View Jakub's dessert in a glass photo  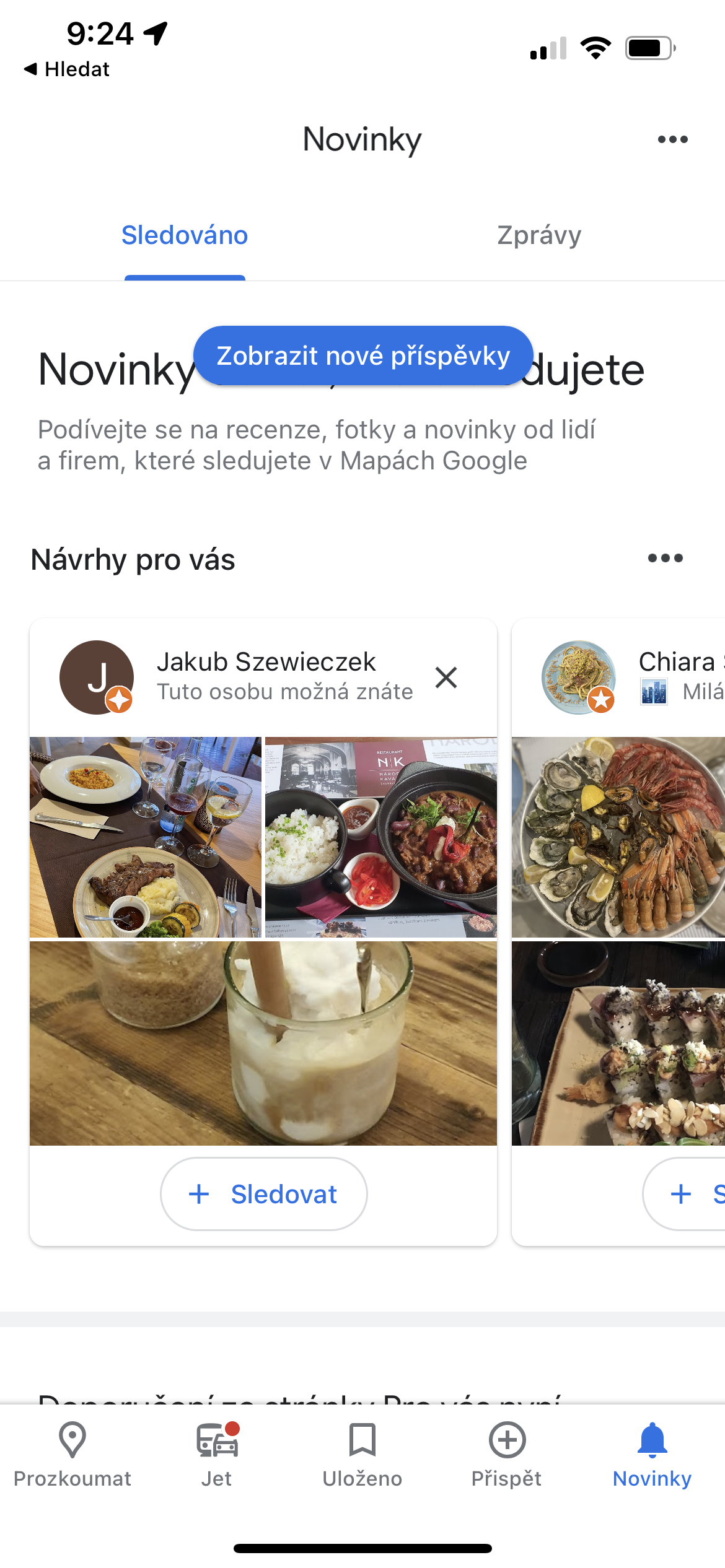263,1043
